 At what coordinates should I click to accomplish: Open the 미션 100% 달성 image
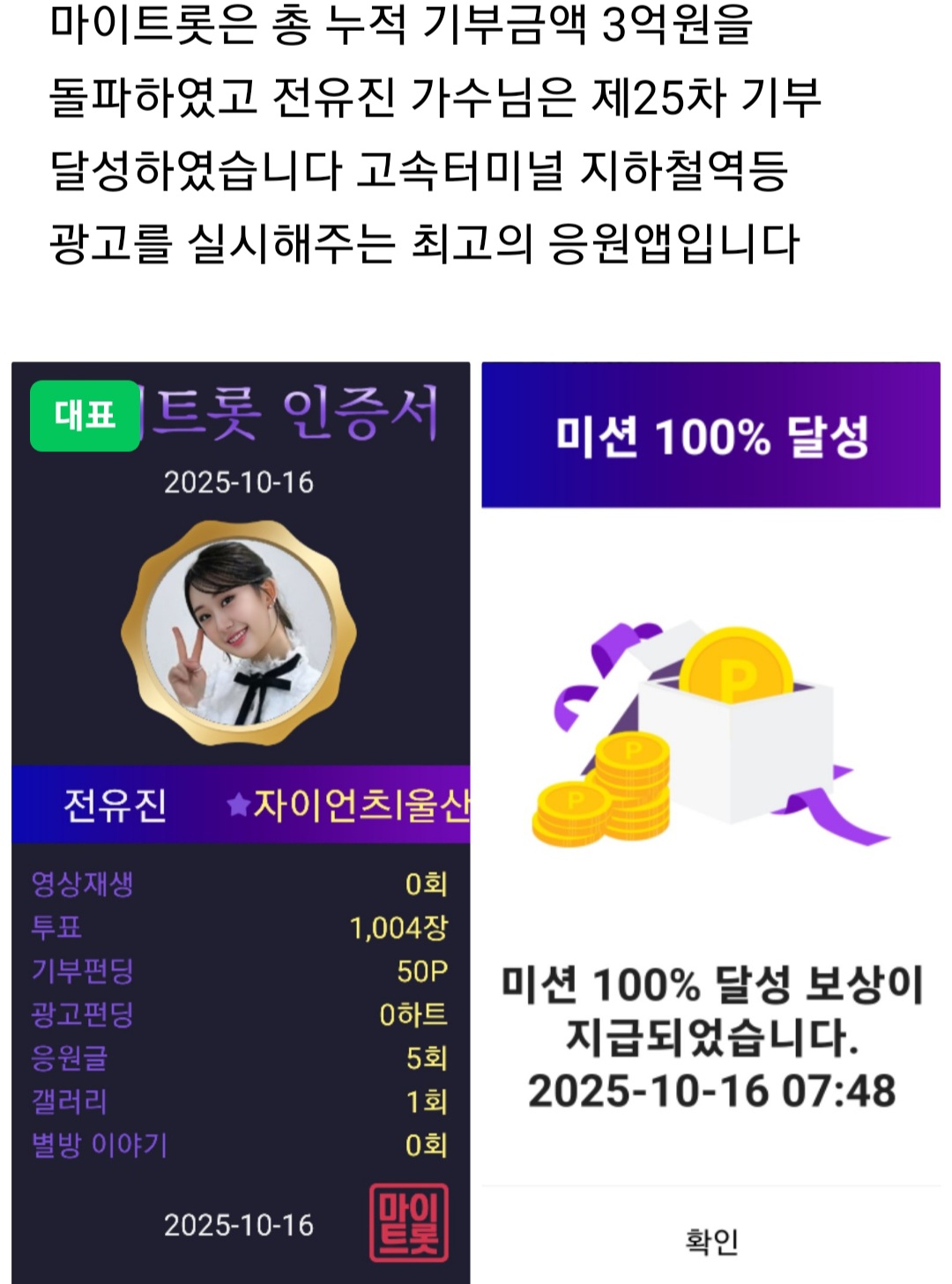[710, 821]
